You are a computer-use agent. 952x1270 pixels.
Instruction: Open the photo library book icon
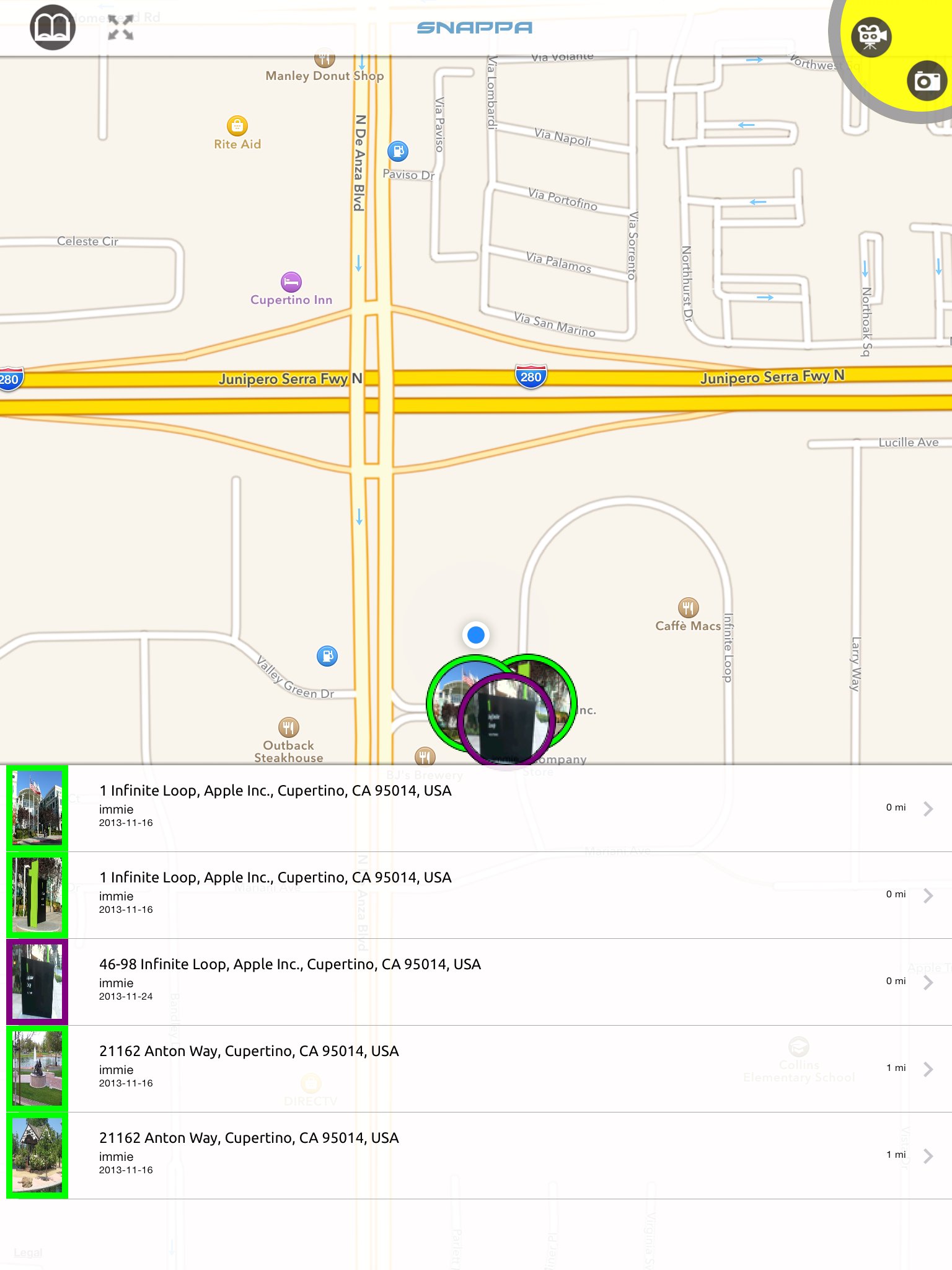click(x=53, y=26)
